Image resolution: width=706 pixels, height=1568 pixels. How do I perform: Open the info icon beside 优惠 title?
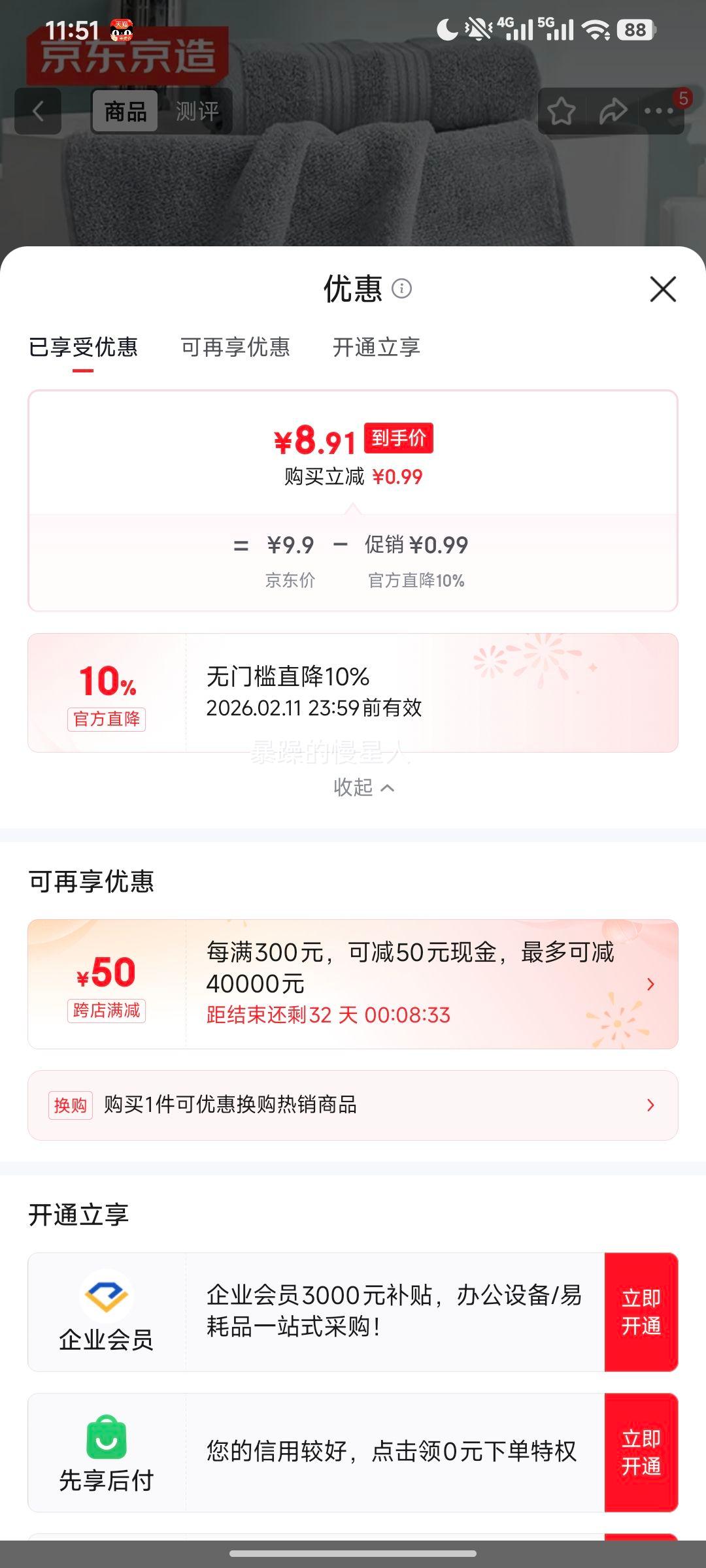tap(401, 289)
